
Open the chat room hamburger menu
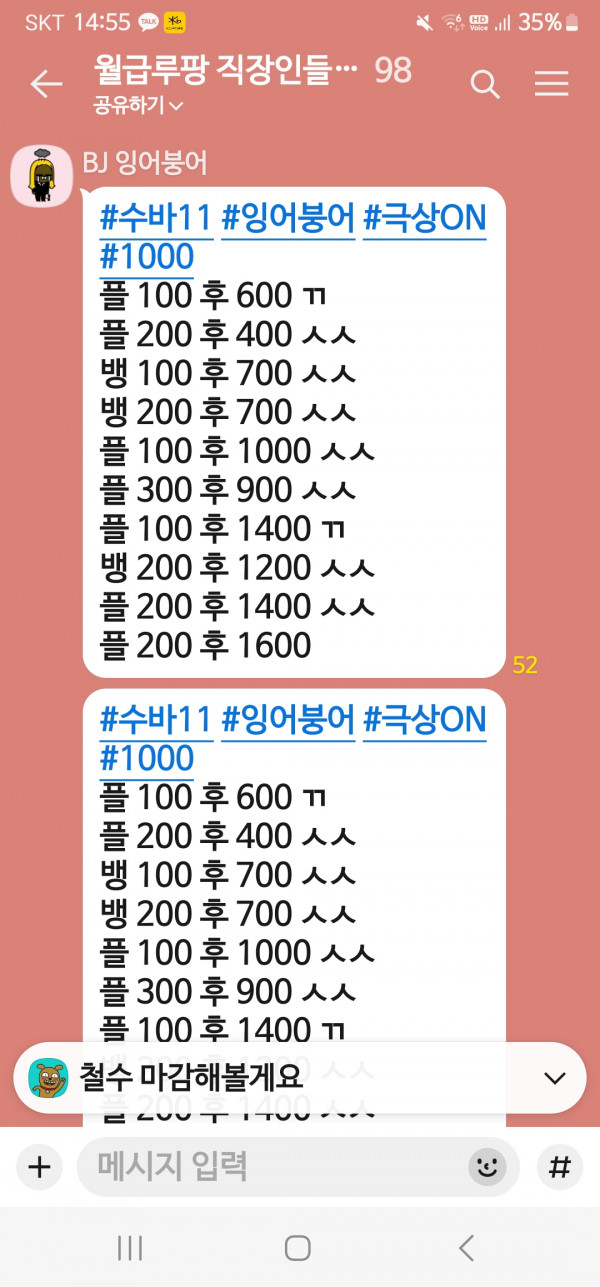[551, 84]
